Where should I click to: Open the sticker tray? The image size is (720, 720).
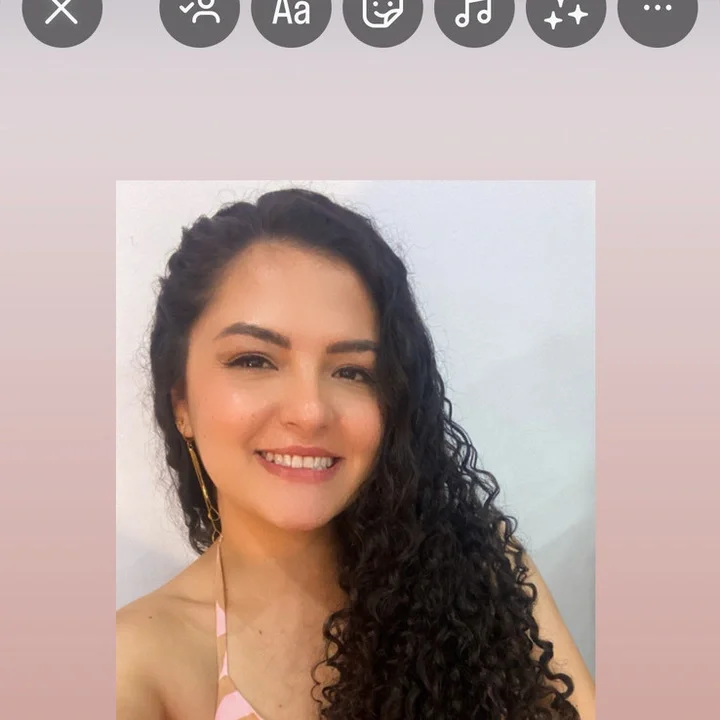coord(383,12)
